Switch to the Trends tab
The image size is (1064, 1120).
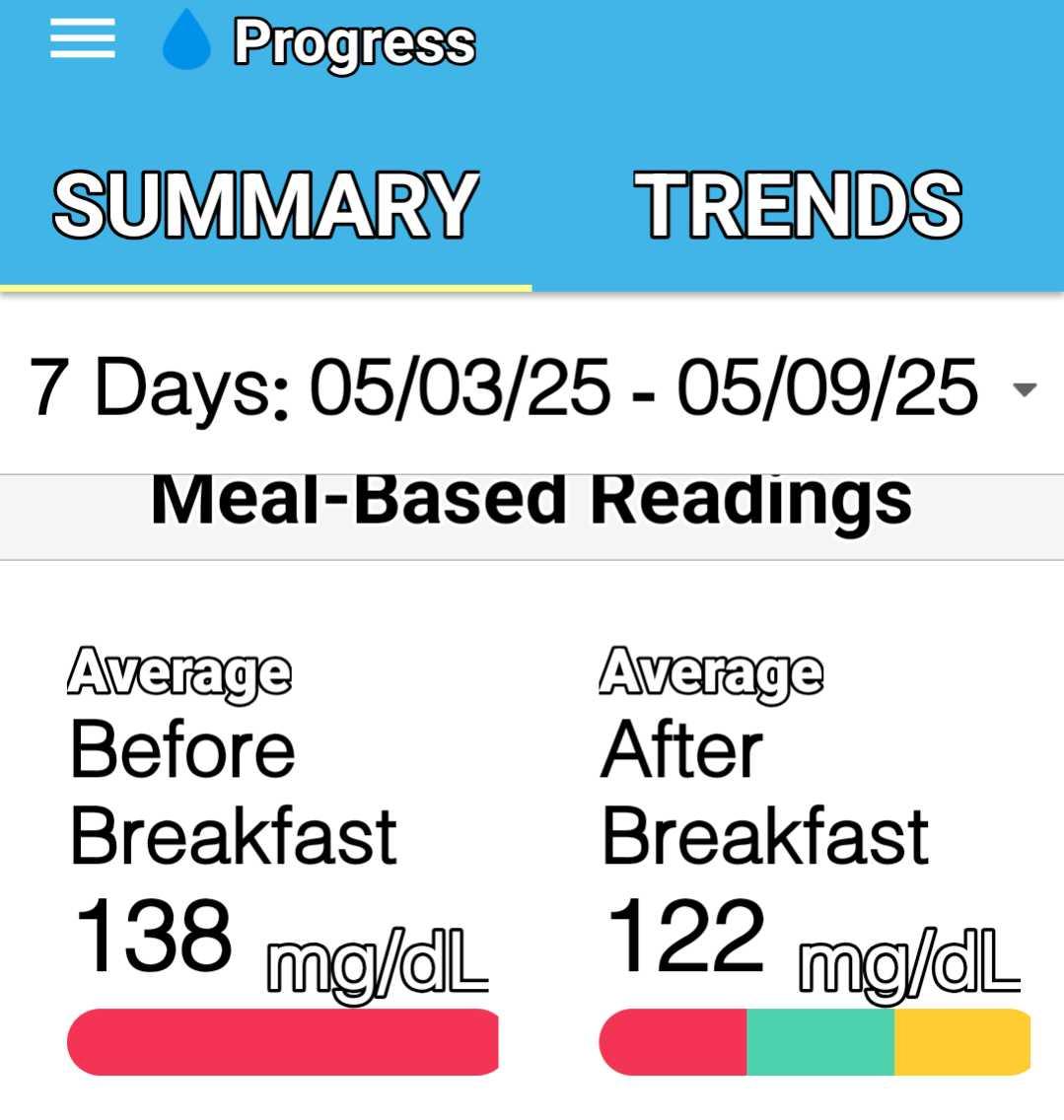798,205
